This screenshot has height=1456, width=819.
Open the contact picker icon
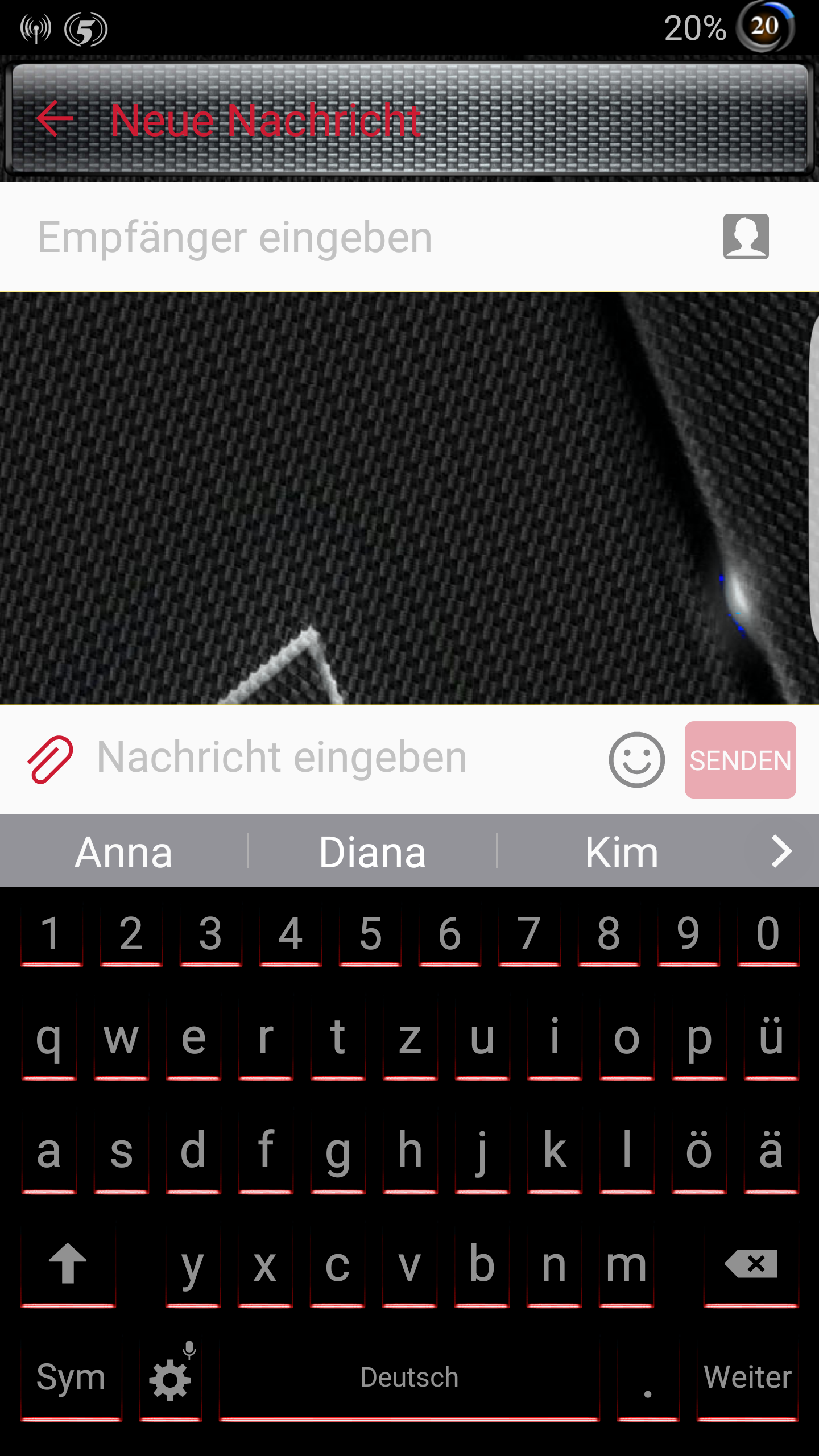click(x=746, y=237)
